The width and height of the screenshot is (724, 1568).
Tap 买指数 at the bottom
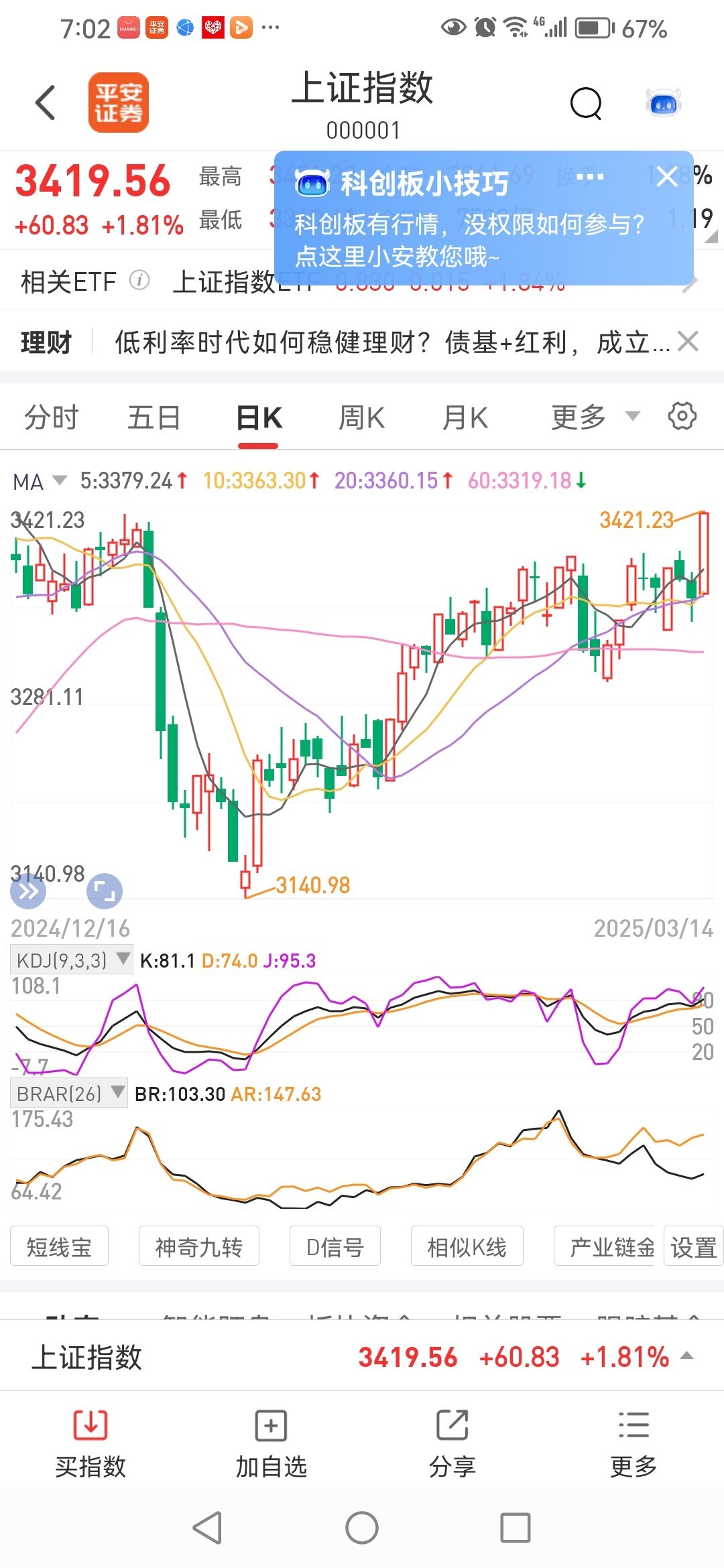pyautogui.click(x=90, y=1443)
